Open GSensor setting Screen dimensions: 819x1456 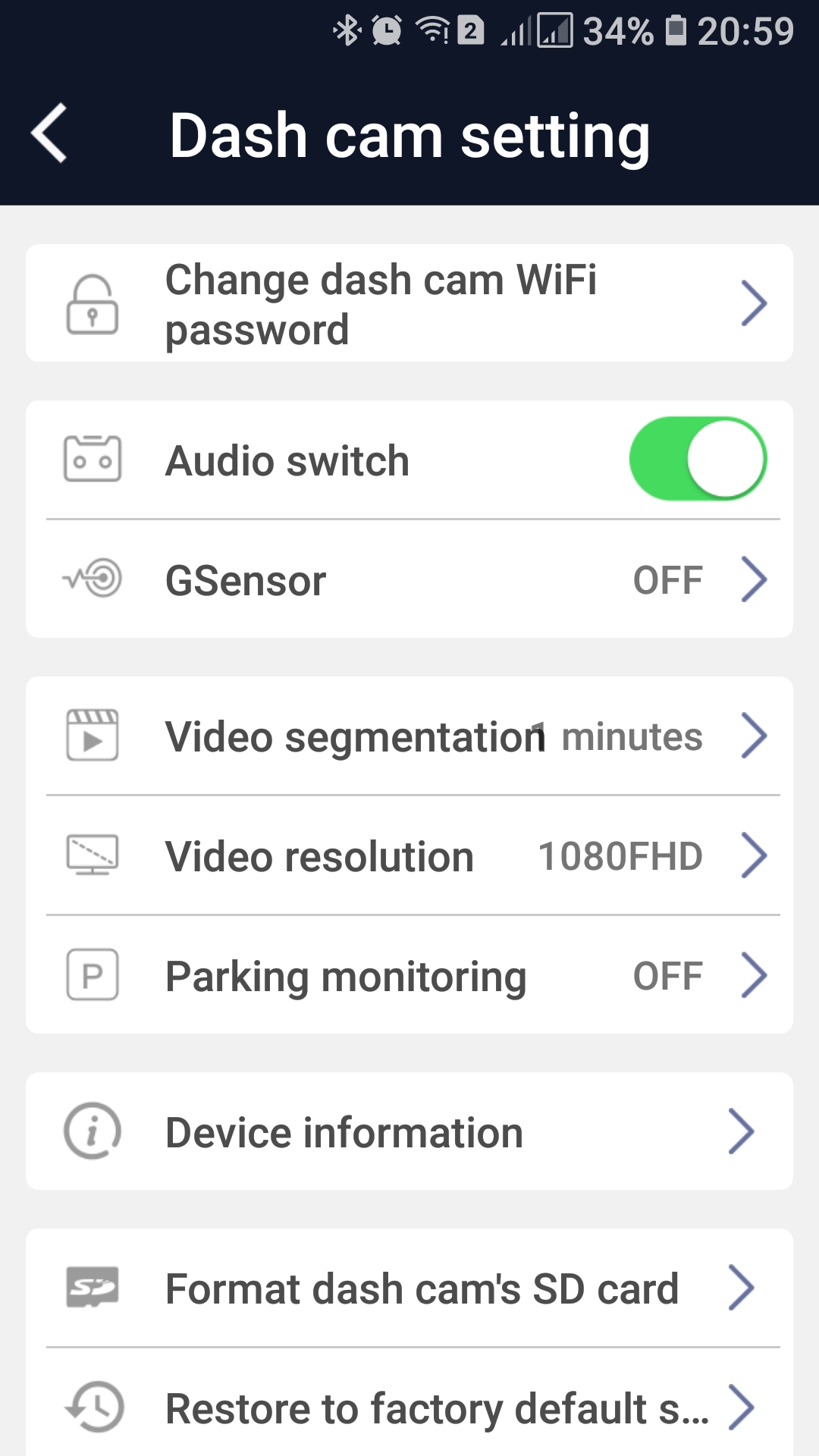point(409,580)
